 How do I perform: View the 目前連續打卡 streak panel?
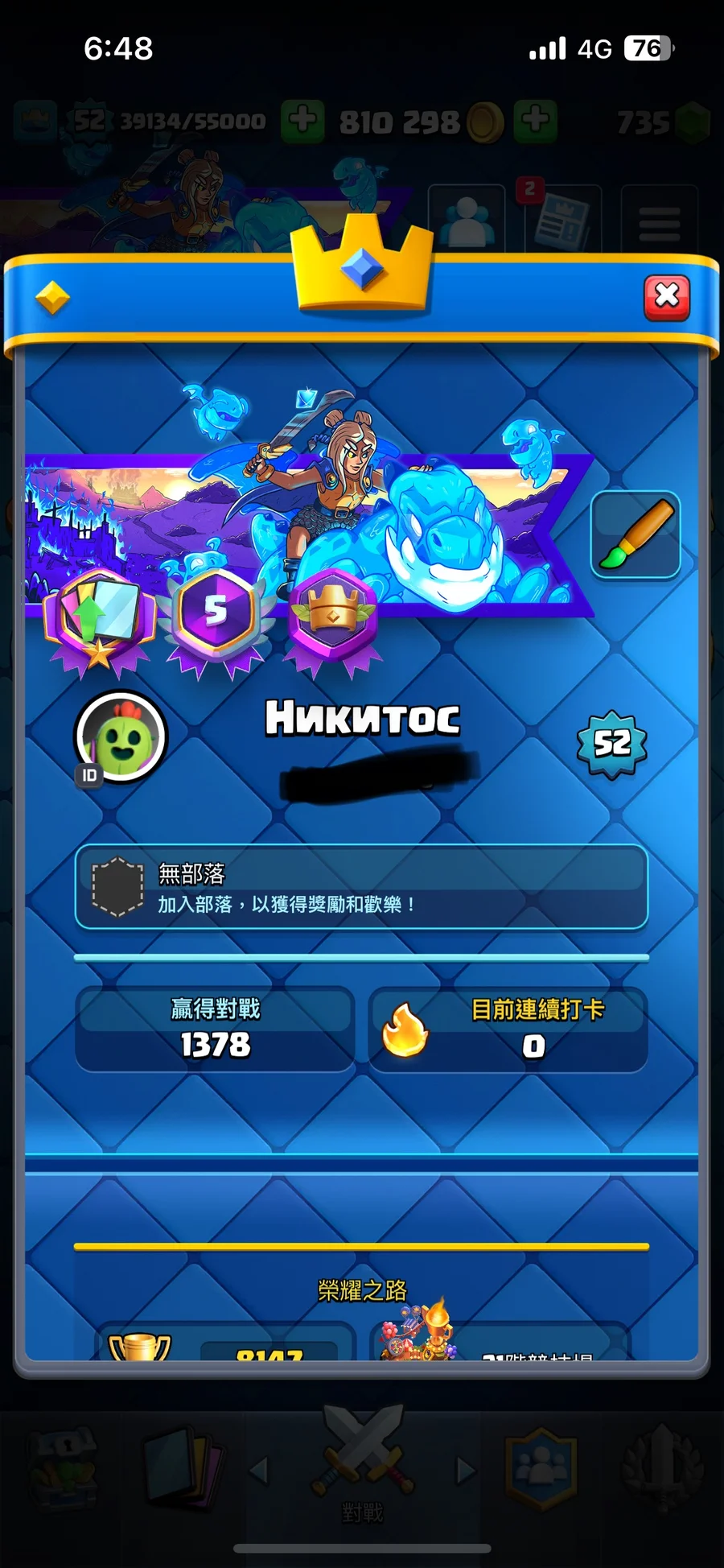coord(508,1029)
